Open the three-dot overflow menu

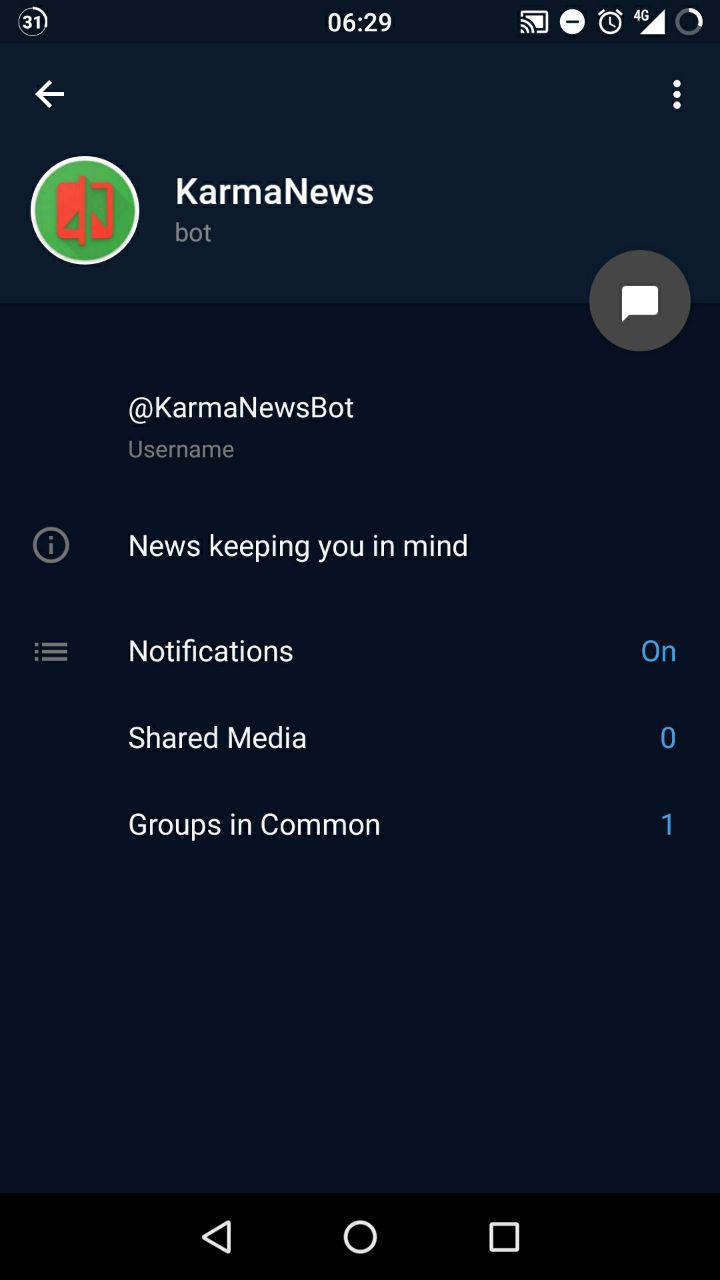click(x=677, y=95)
